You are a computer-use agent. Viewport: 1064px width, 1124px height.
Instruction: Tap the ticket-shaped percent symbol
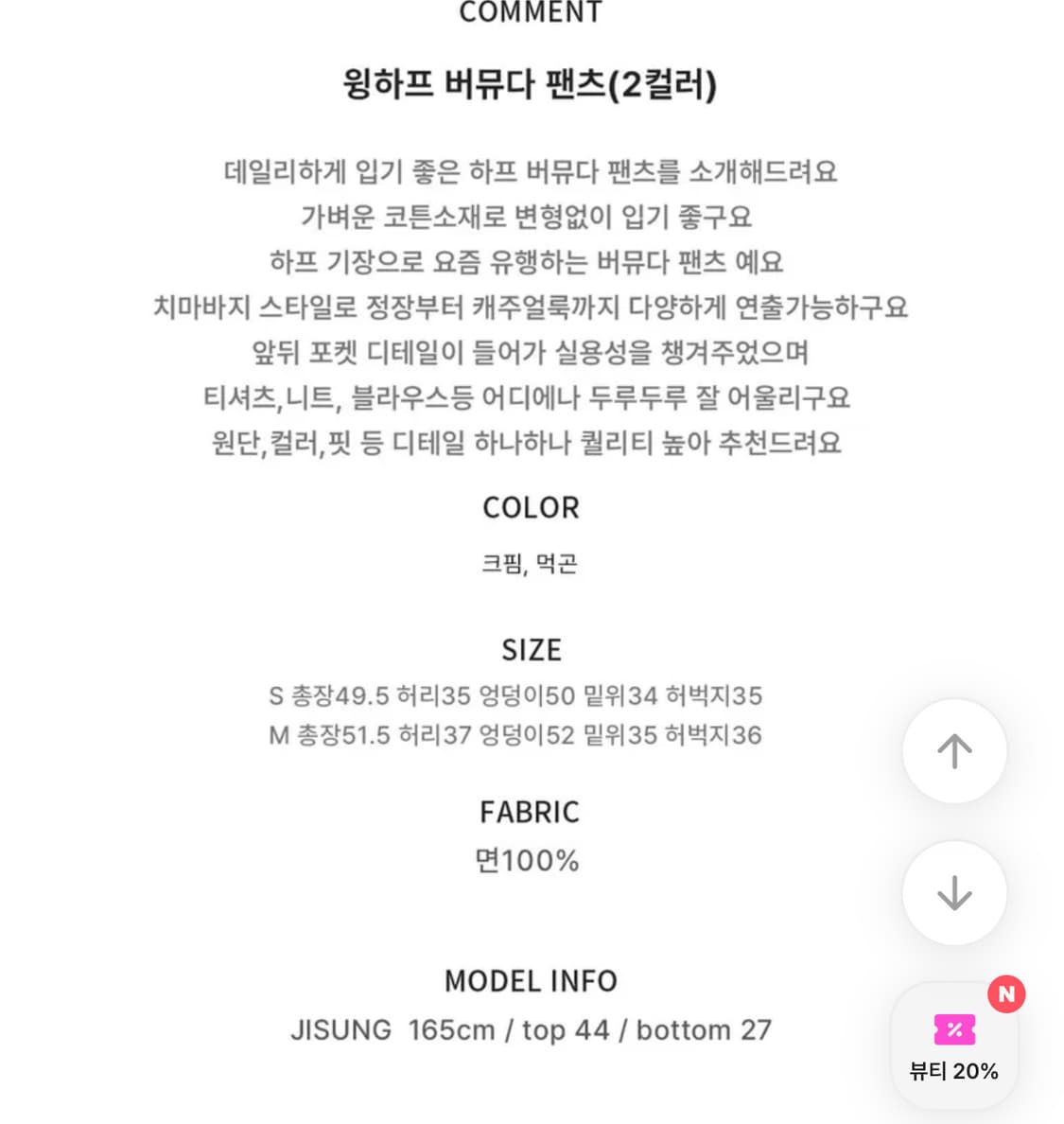point(955,1031)
